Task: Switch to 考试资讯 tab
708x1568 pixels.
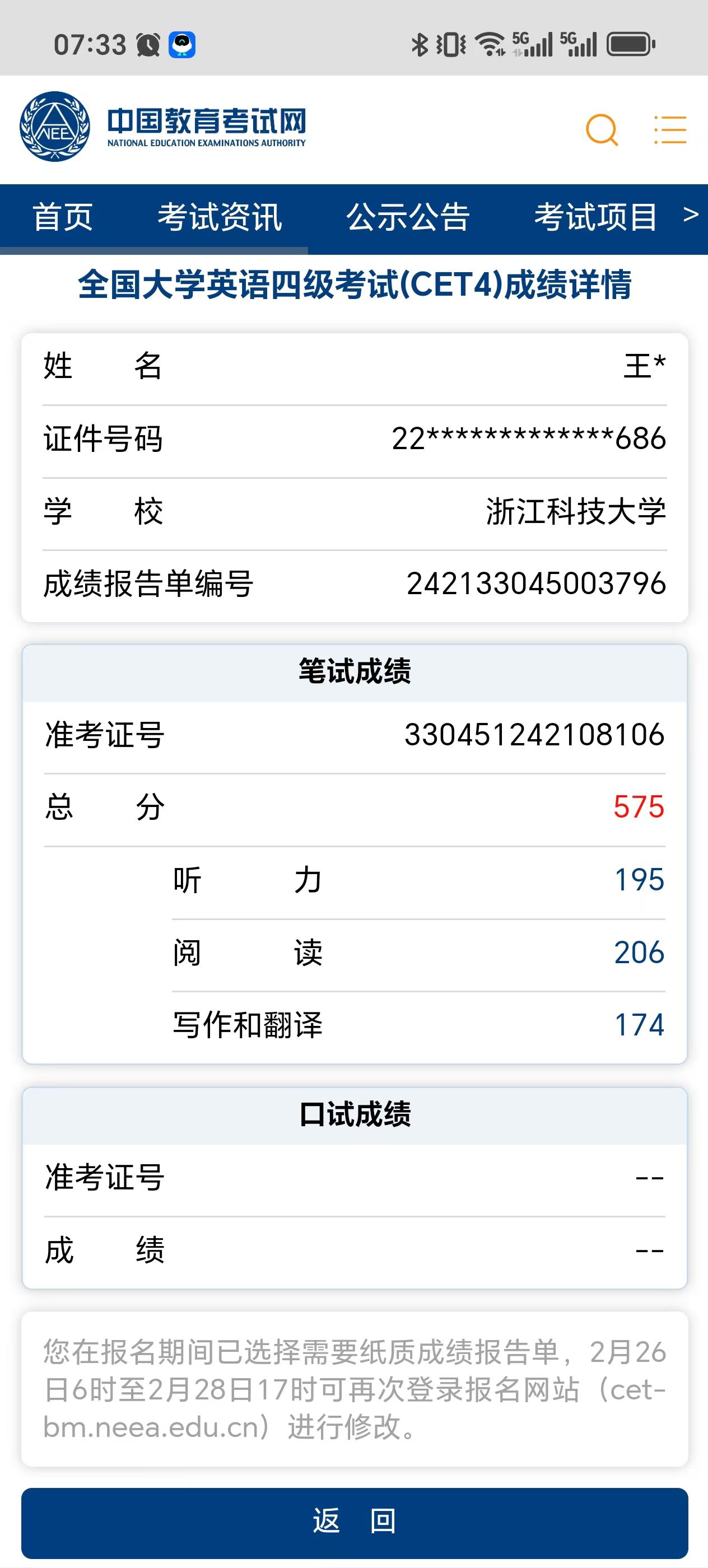Action: [220, 217]
